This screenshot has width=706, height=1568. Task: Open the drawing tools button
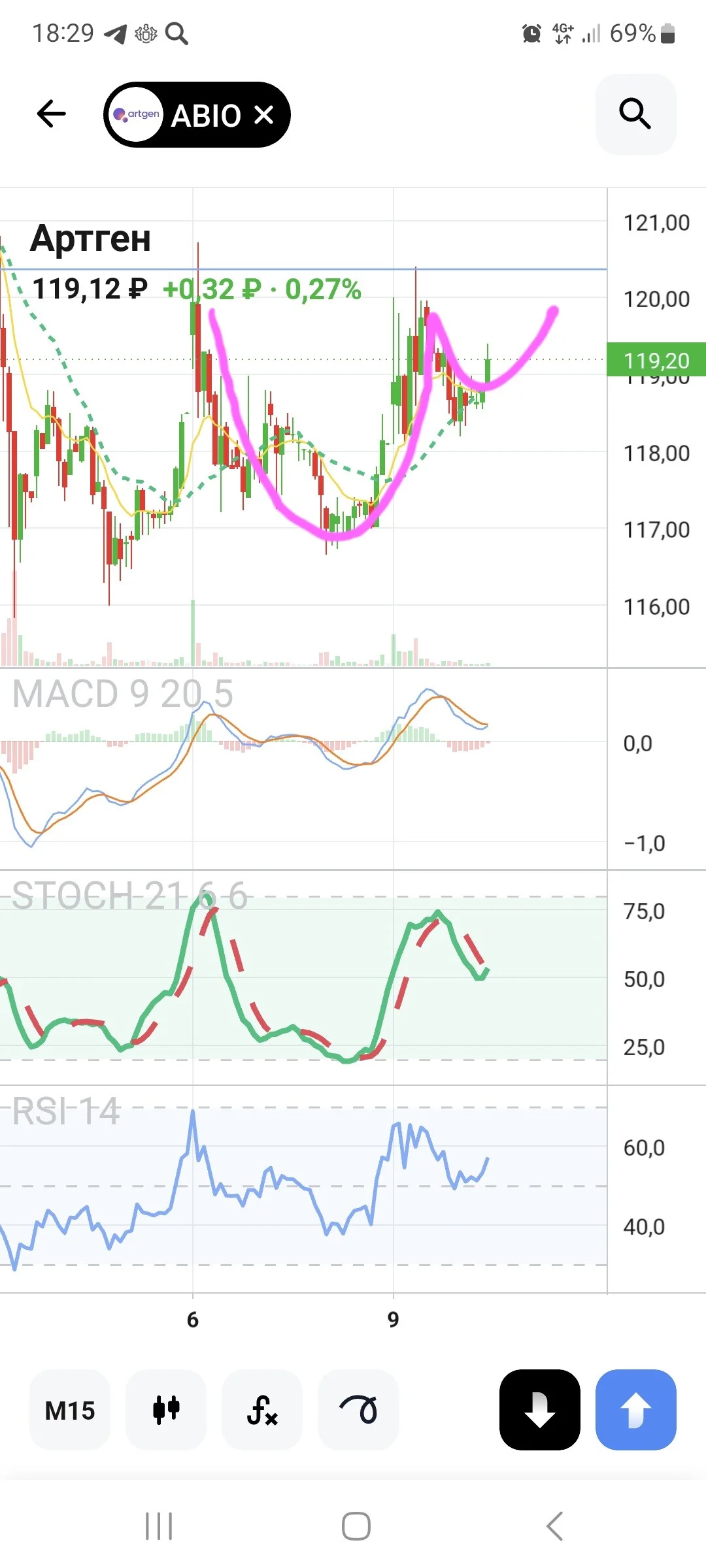click(x=358, y=1410)
